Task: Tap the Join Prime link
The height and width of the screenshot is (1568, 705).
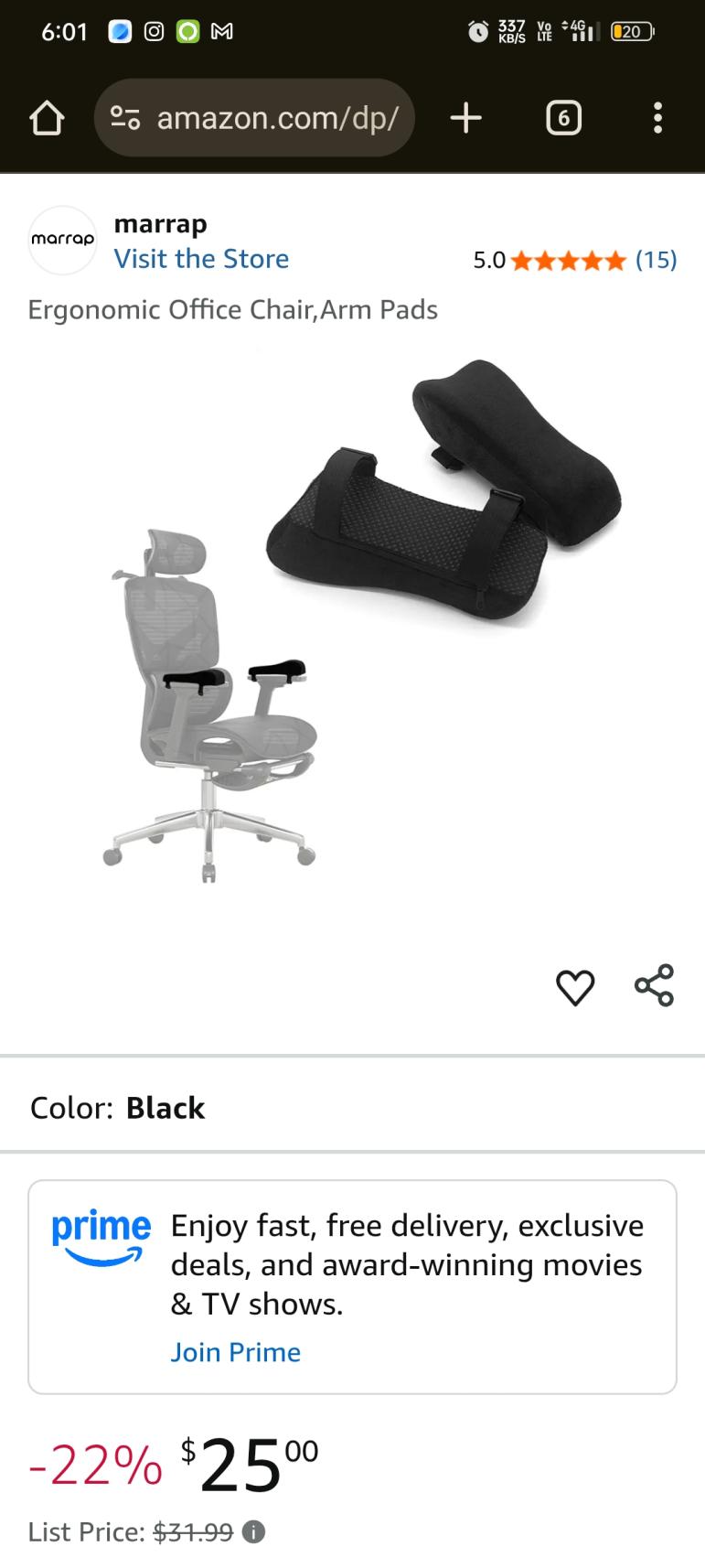Action: (x=235, y=1352)
